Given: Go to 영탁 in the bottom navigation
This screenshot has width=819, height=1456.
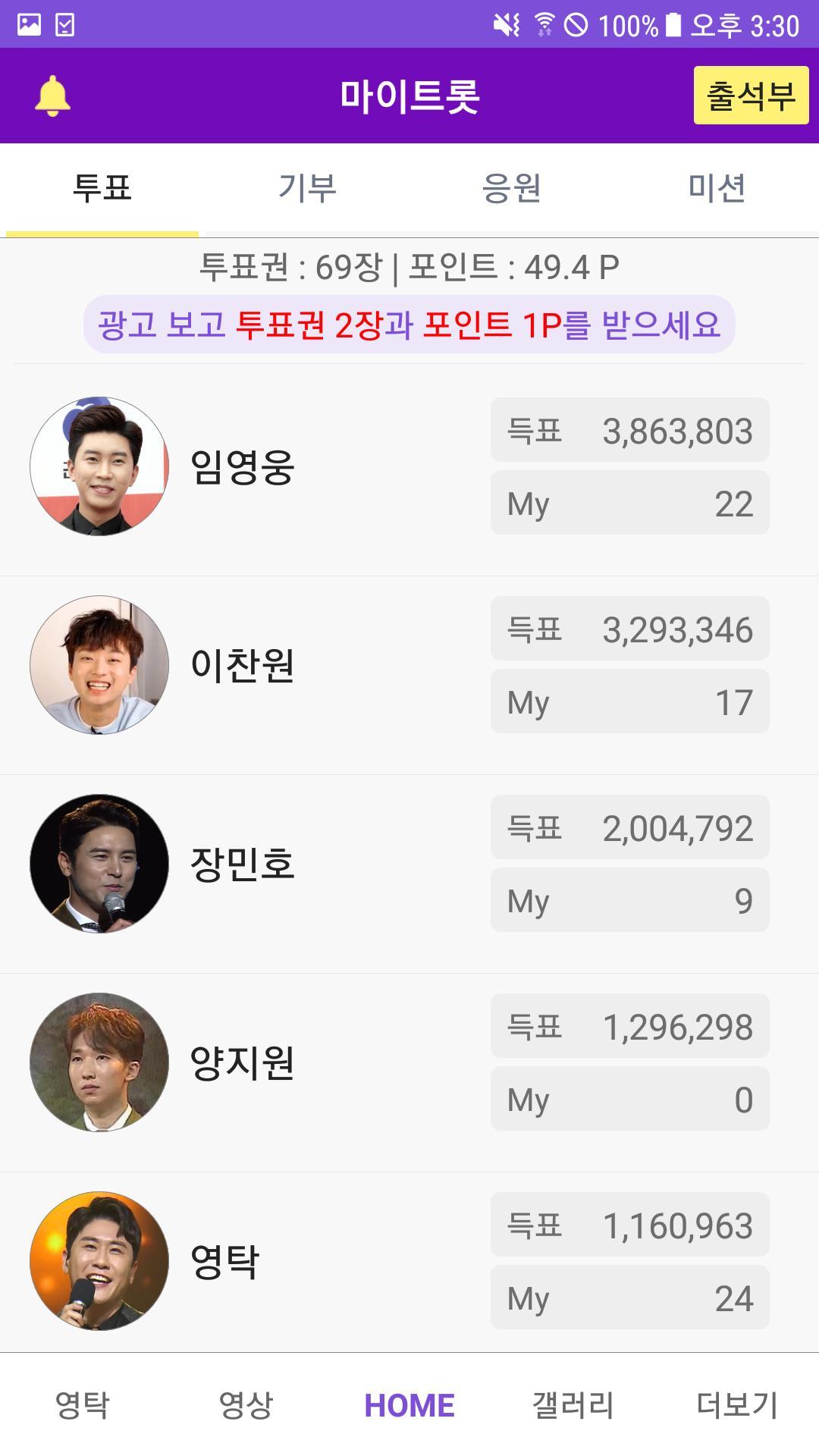Looking at the screenshot, I should tap(82, 1404).
